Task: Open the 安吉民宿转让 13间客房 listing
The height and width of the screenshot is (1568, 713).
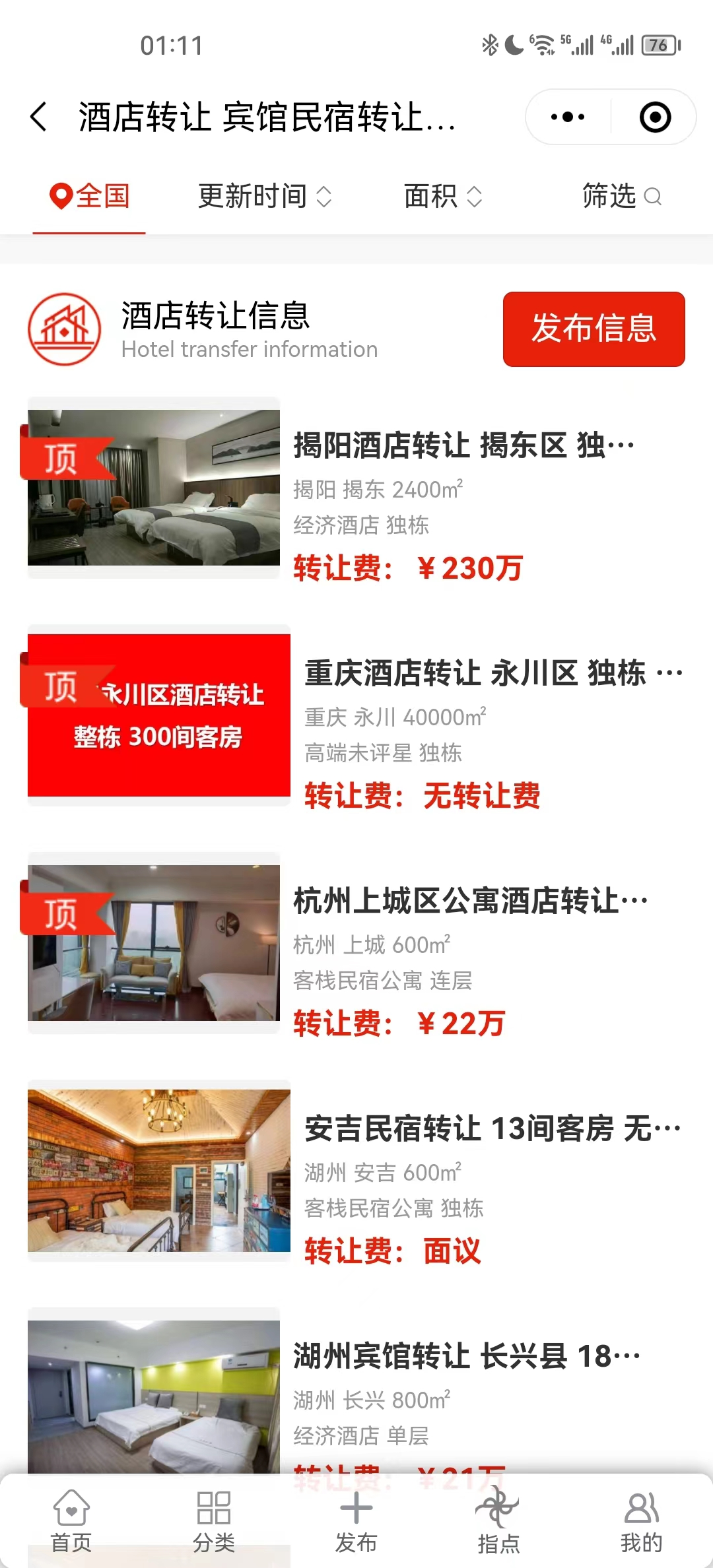Action: (x=492, y=1128)
